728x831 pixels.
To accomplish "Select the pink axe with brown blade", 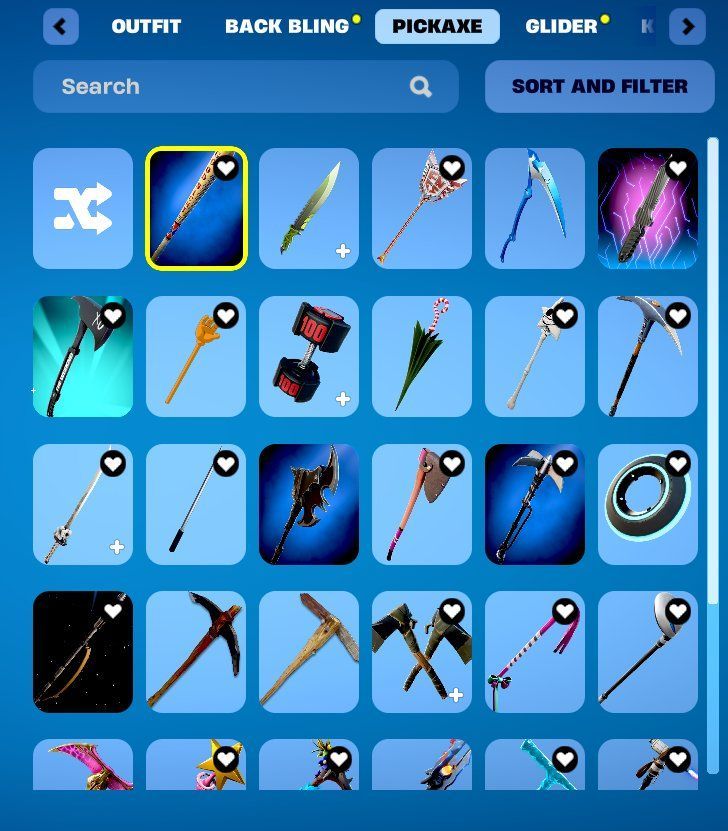I will pyautogui.click(x=422, y=505).
